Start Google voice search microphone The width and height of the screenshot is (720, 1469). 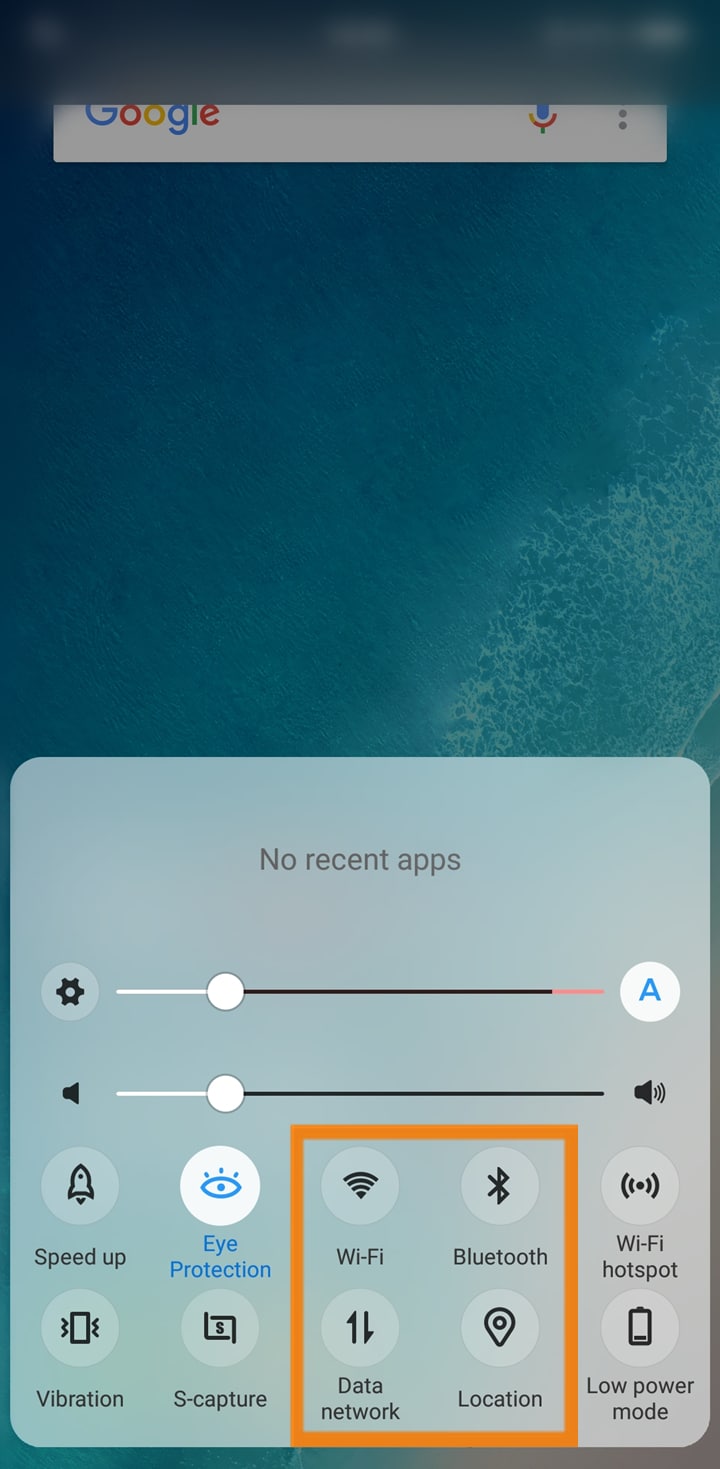tap(542, 120)
